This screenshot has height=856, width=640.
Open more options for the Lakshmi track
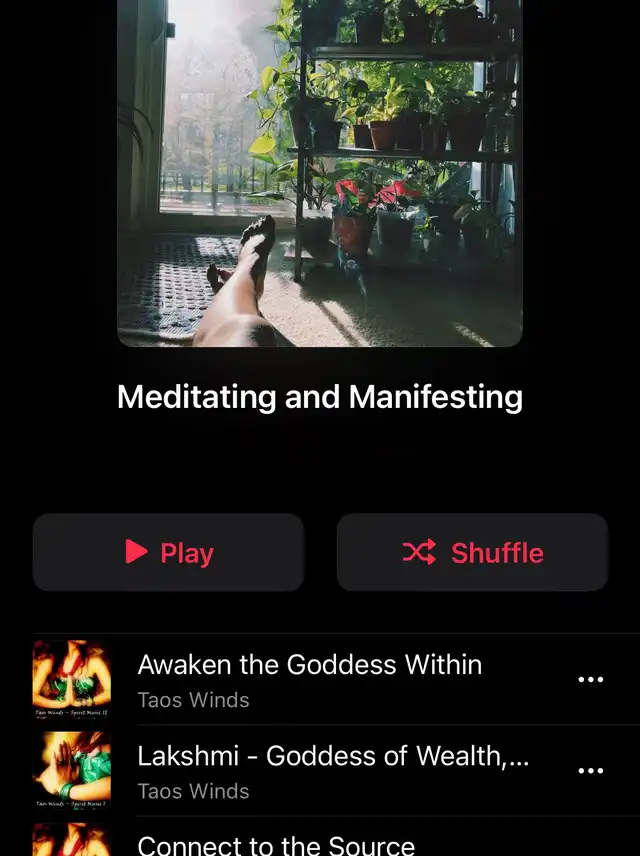pos(591,771)
